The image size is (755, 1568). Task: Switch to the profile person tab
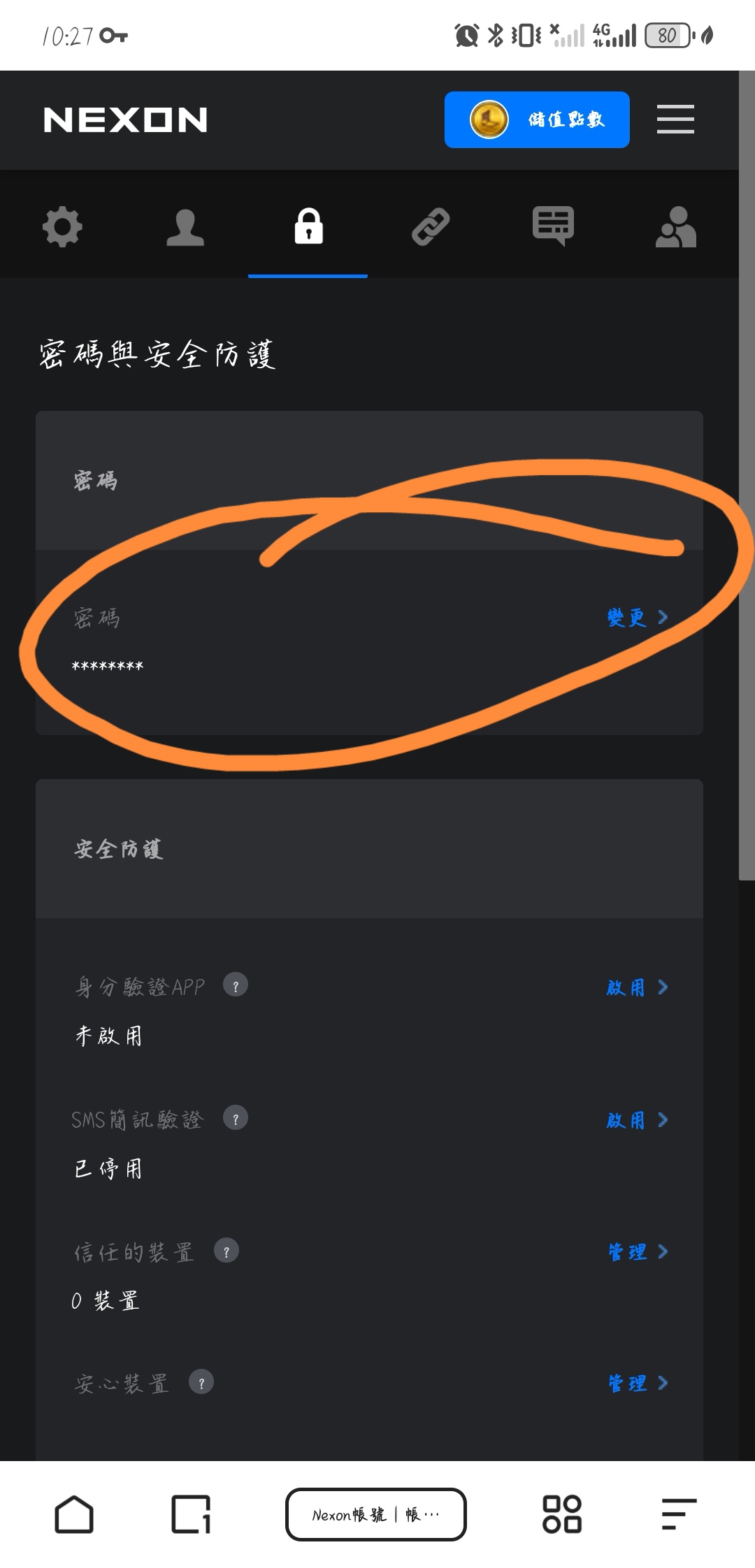(185, 226)
